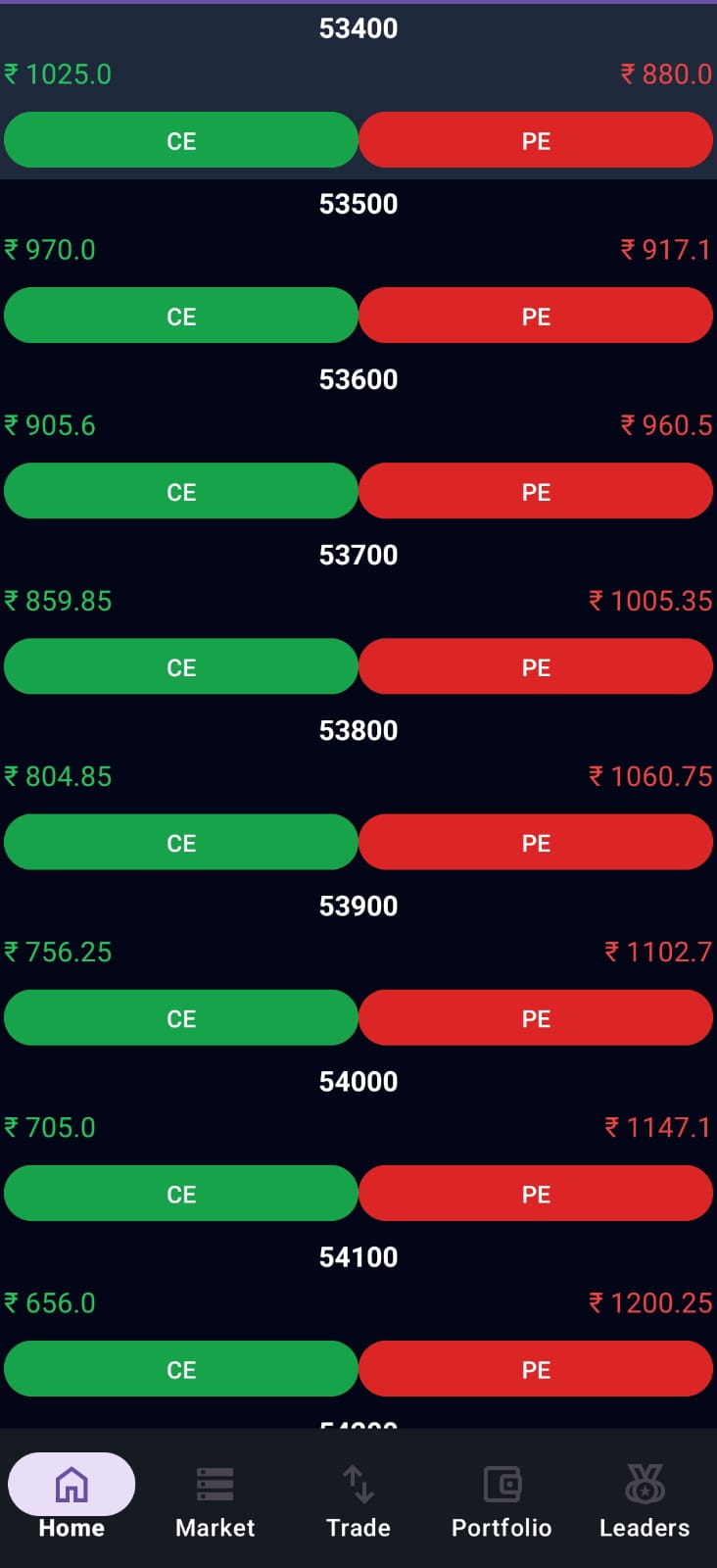This screenshot has width=717, height=1568.
Task: Pick the PE option for 54100
Action: (x=536, y=1368)
